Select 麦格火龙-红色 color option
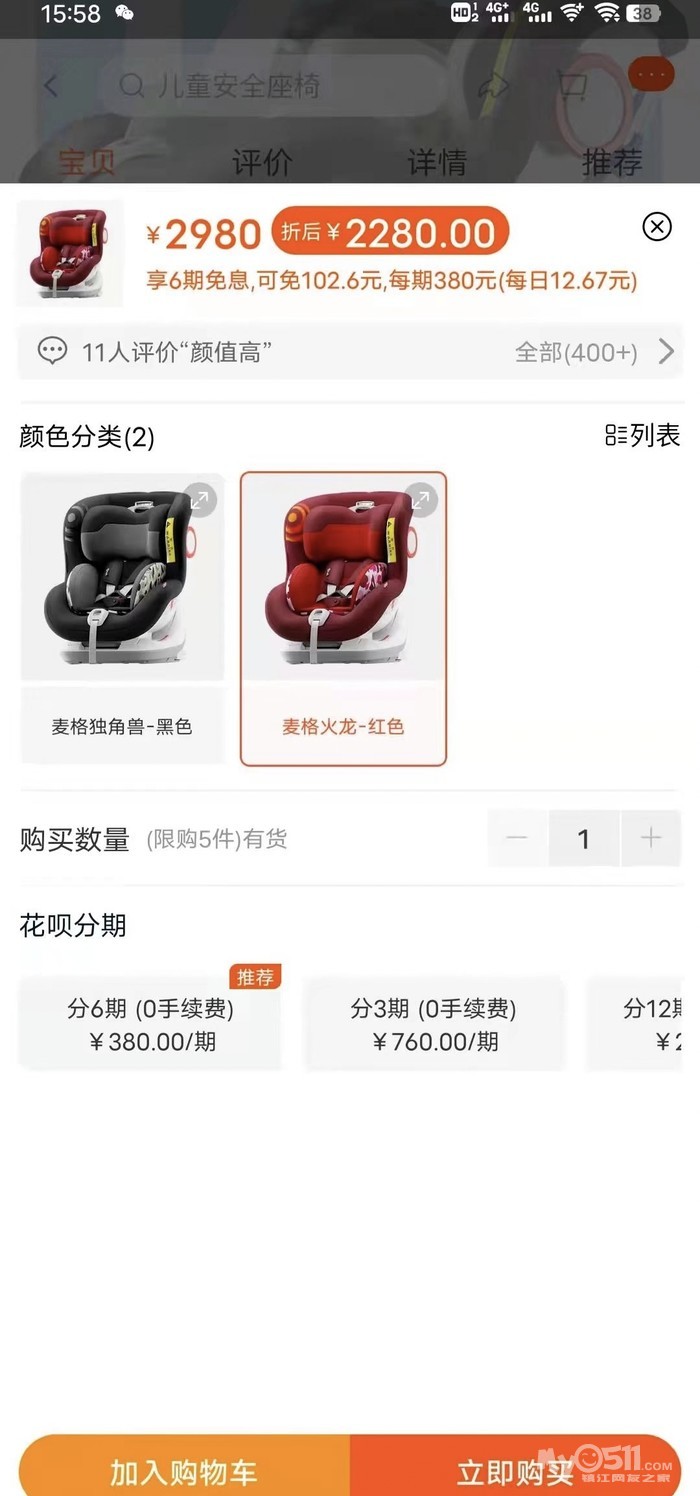 tap(343, 618)
